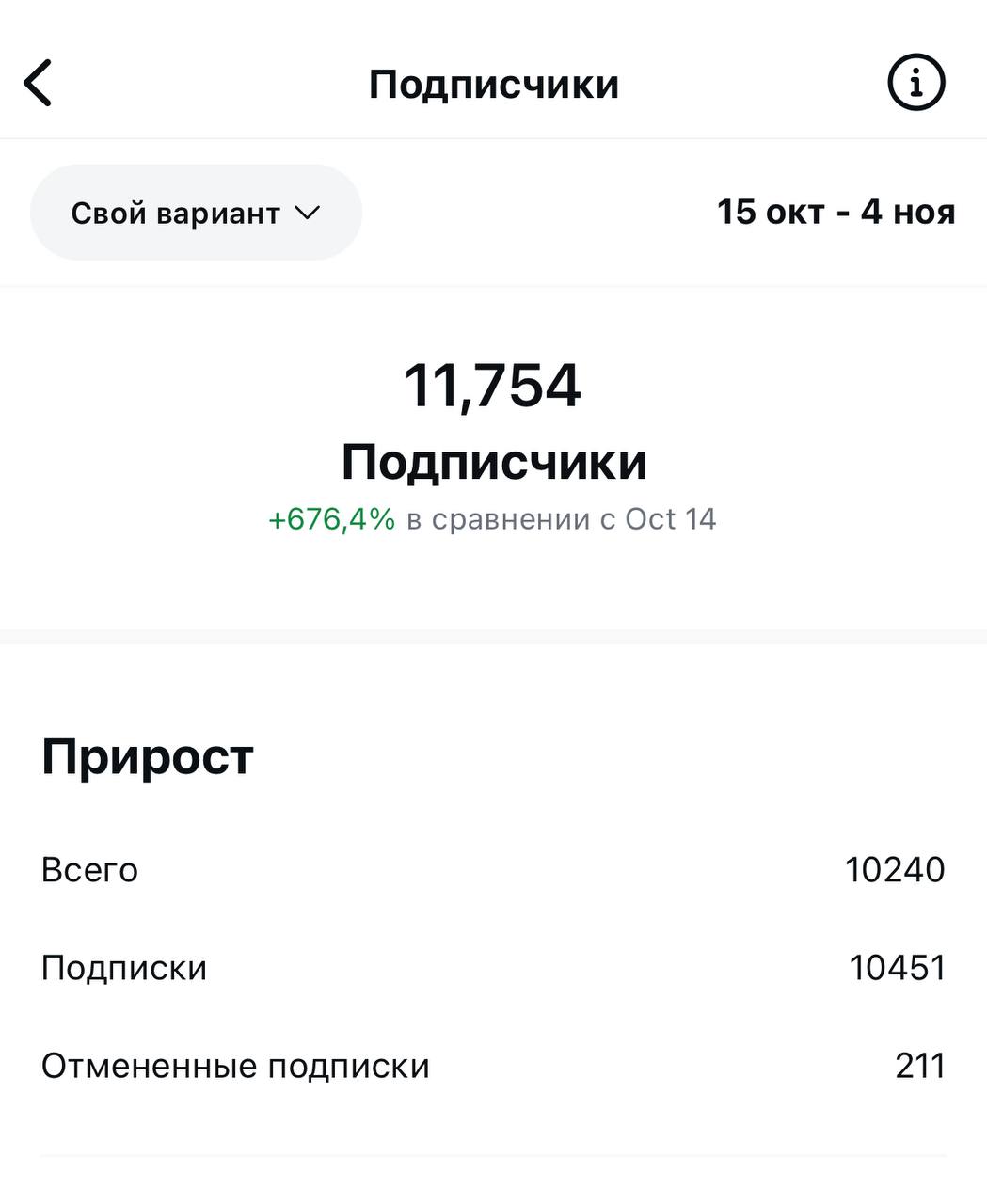
Task: Expand the Свой вариант period dropdown
Action: 196,213
